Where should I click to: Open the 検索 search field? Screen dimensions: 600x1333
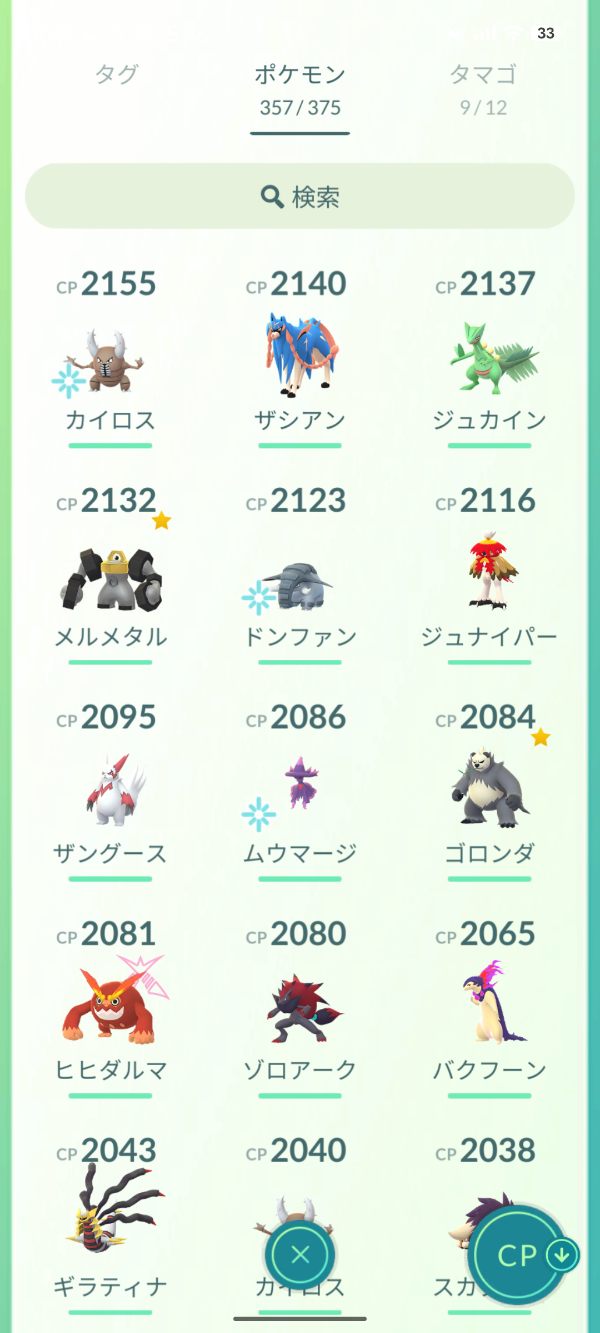click(x=300, y=197)
